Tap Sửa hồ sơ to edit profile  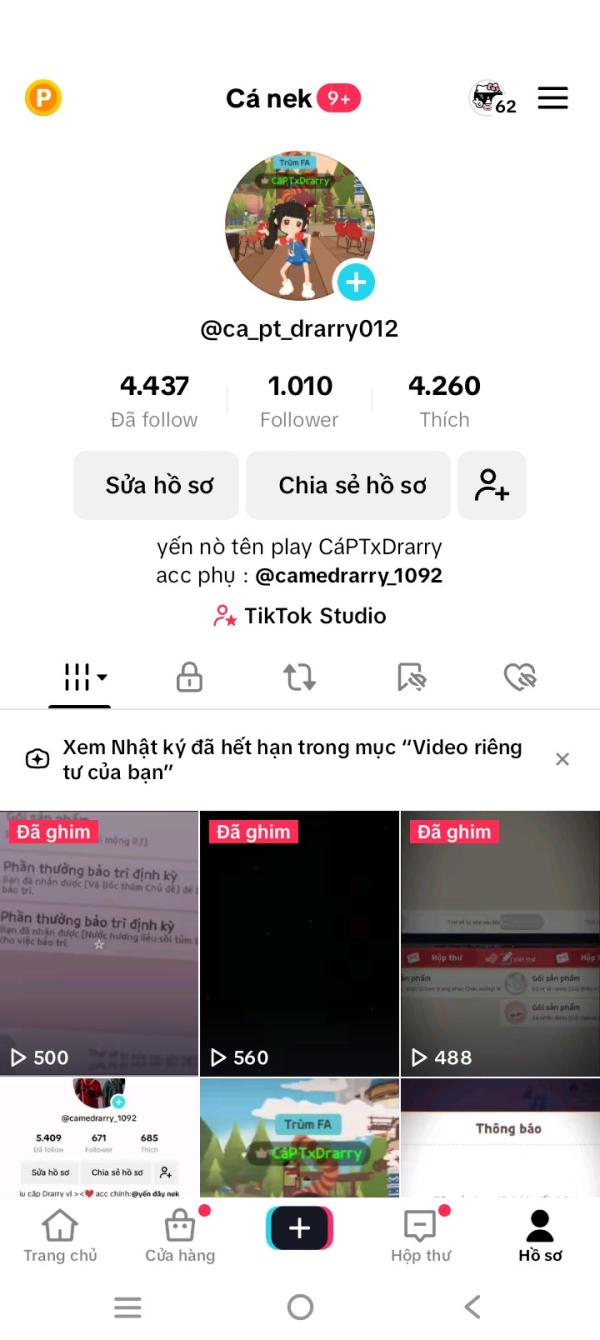point(157,485)
